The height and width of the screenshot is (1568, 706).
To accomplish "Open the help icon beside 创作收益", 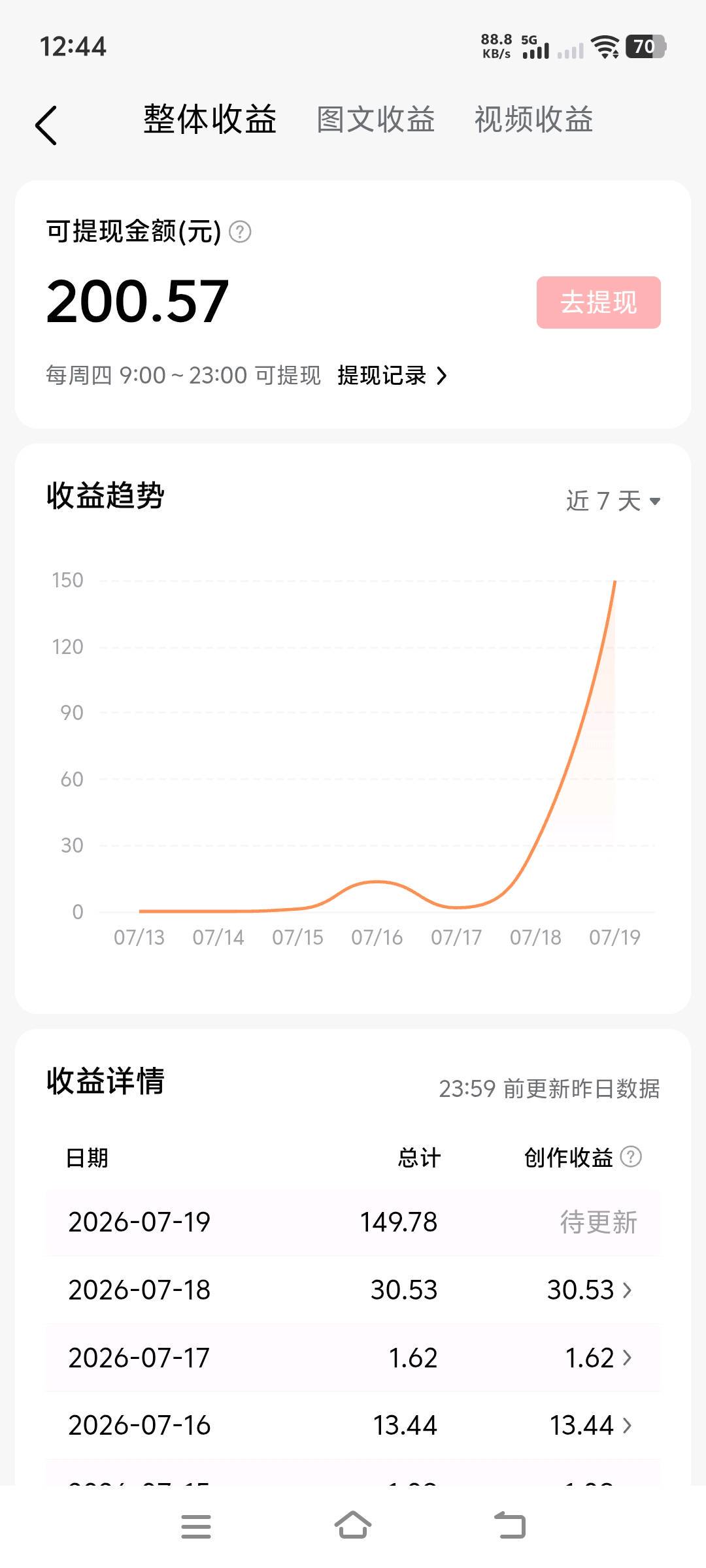I will [x=630, y=1156].
